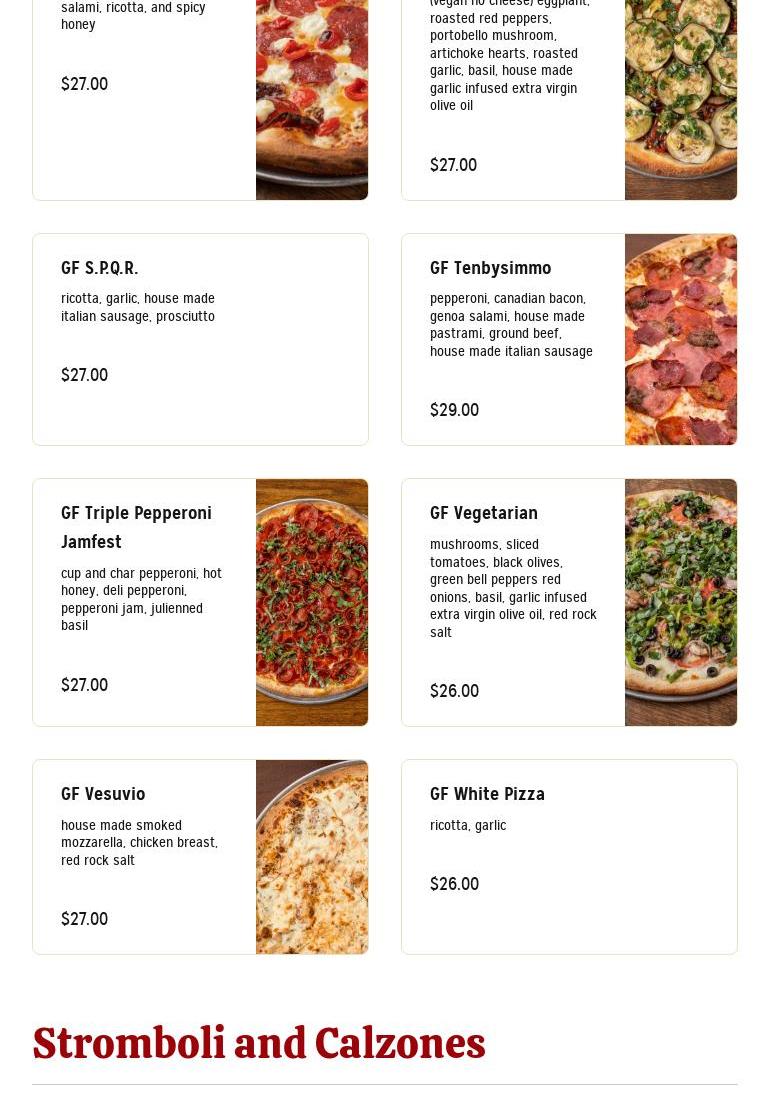Open the GF S.P.Q.R. pizza card
Image resolution: width=770 pixels, height=1103 pixels.
[x=200, y=339]
